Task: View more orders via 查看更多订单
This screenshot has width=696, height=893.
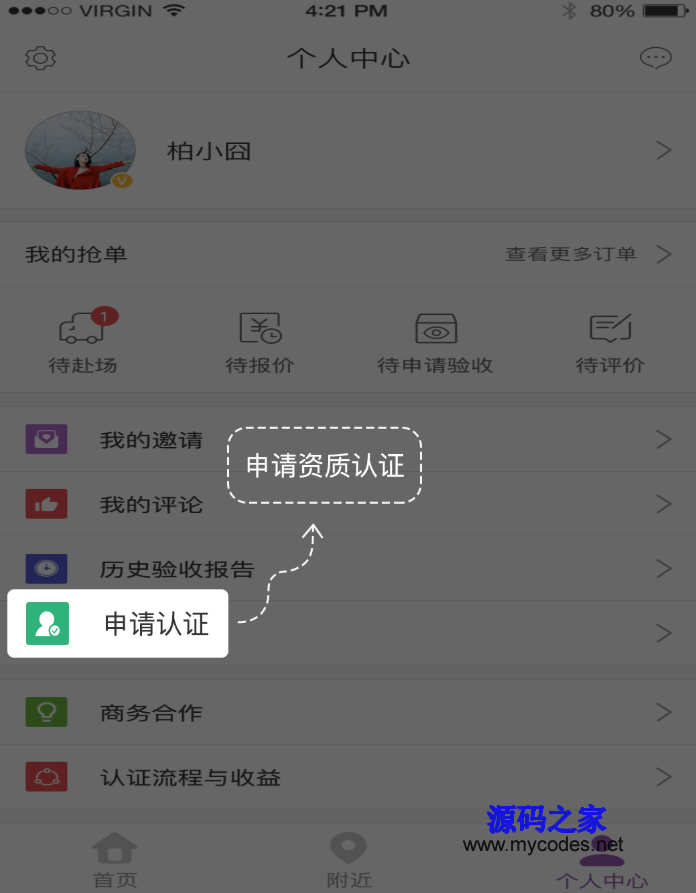Action: pyautogui.click(x=586, y=254)
